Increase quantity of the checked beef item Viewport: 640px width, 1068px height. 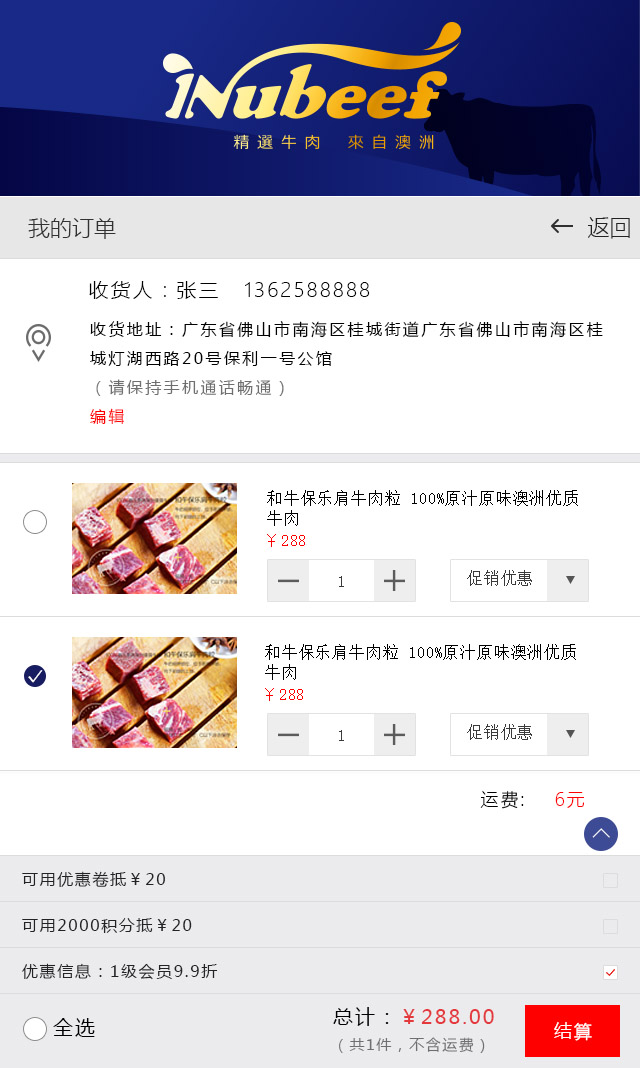394,735
